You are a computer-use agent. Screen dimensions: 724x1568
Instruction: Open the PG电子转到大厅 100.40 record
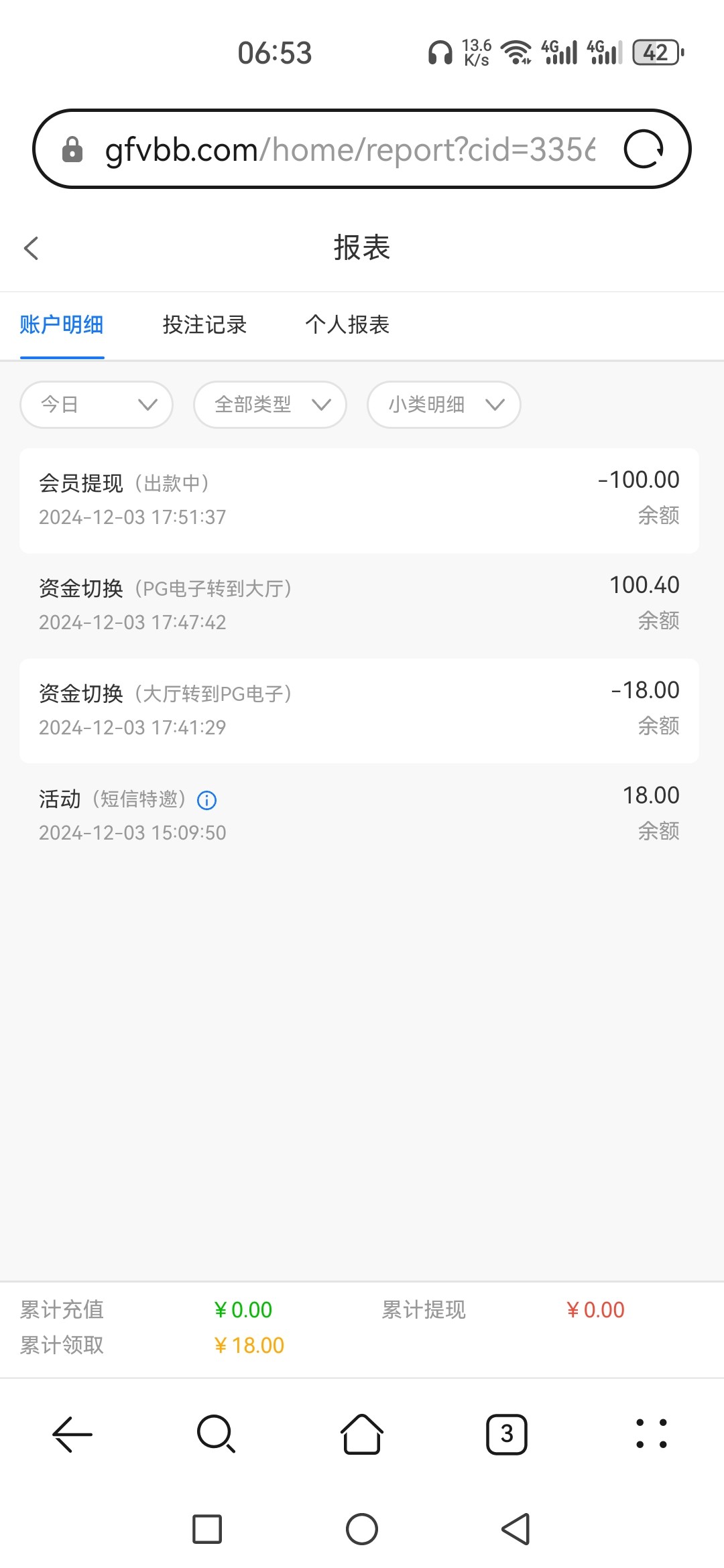click(359, 606)
